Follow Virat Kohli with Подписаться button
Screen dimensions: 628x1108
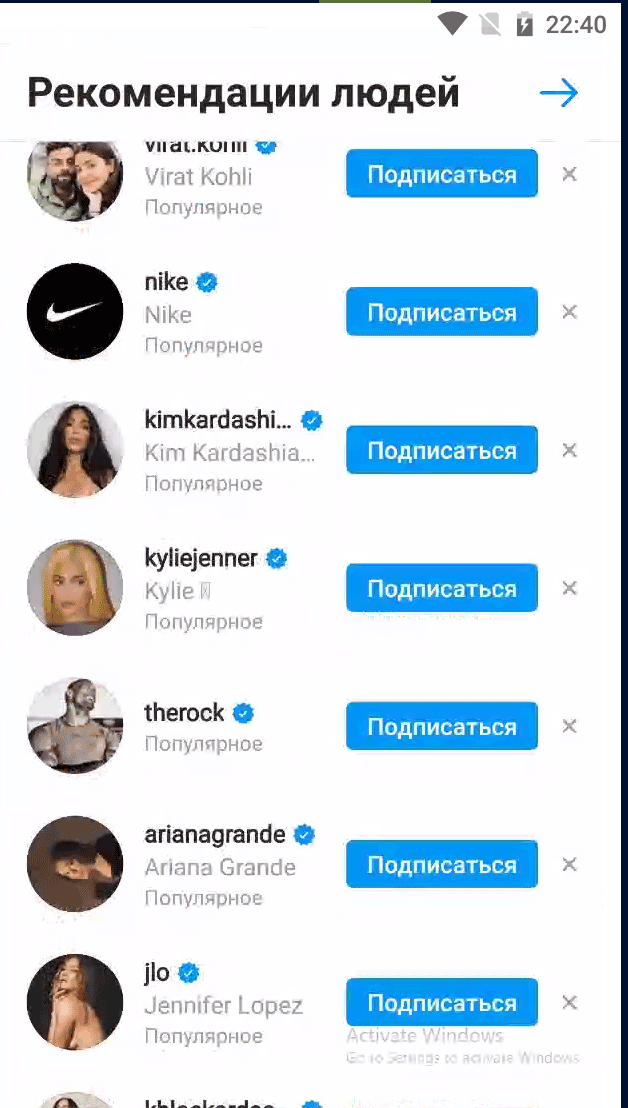441,175
